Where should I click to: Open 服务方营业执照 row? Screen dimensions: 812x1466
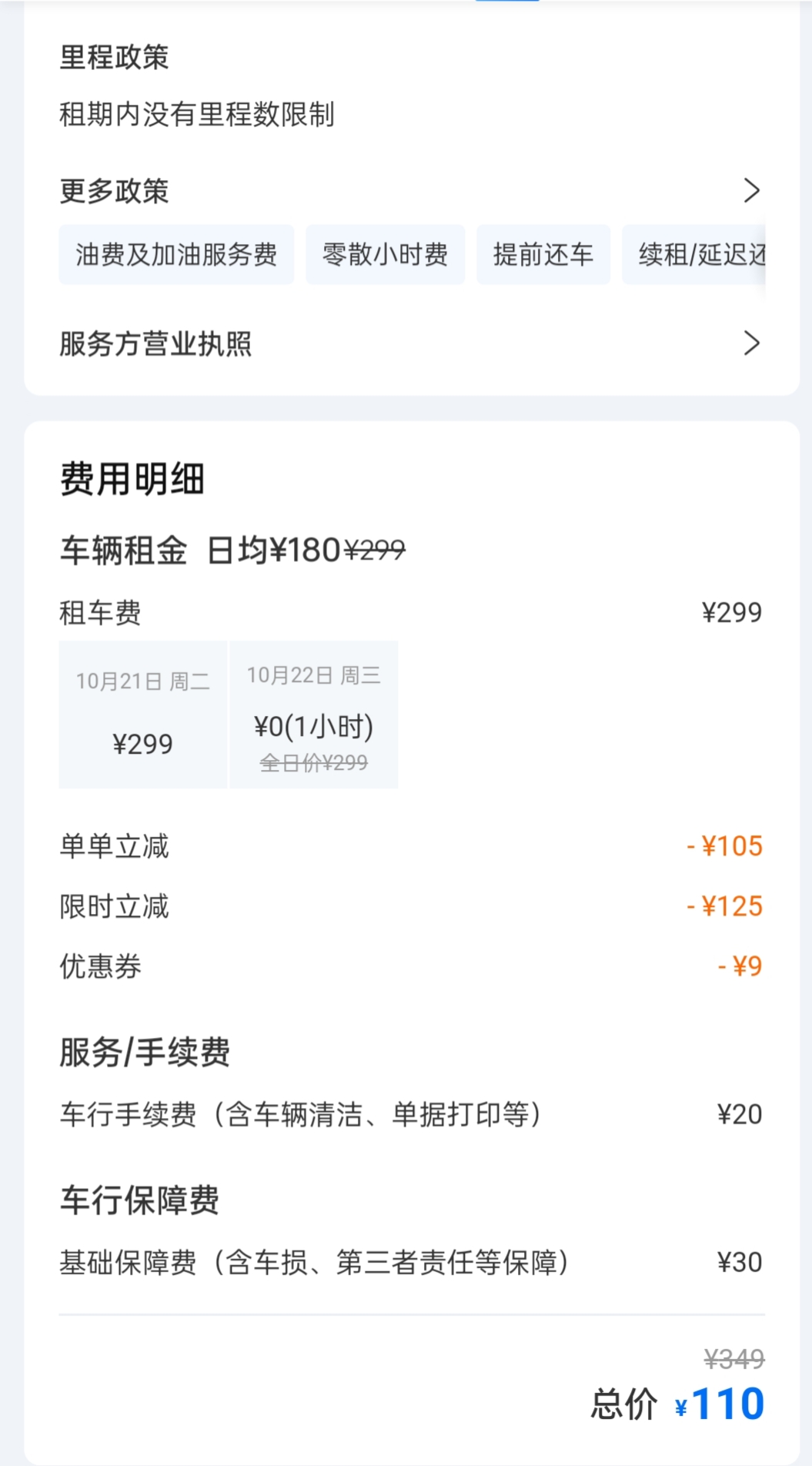click(x=411, y=343)
